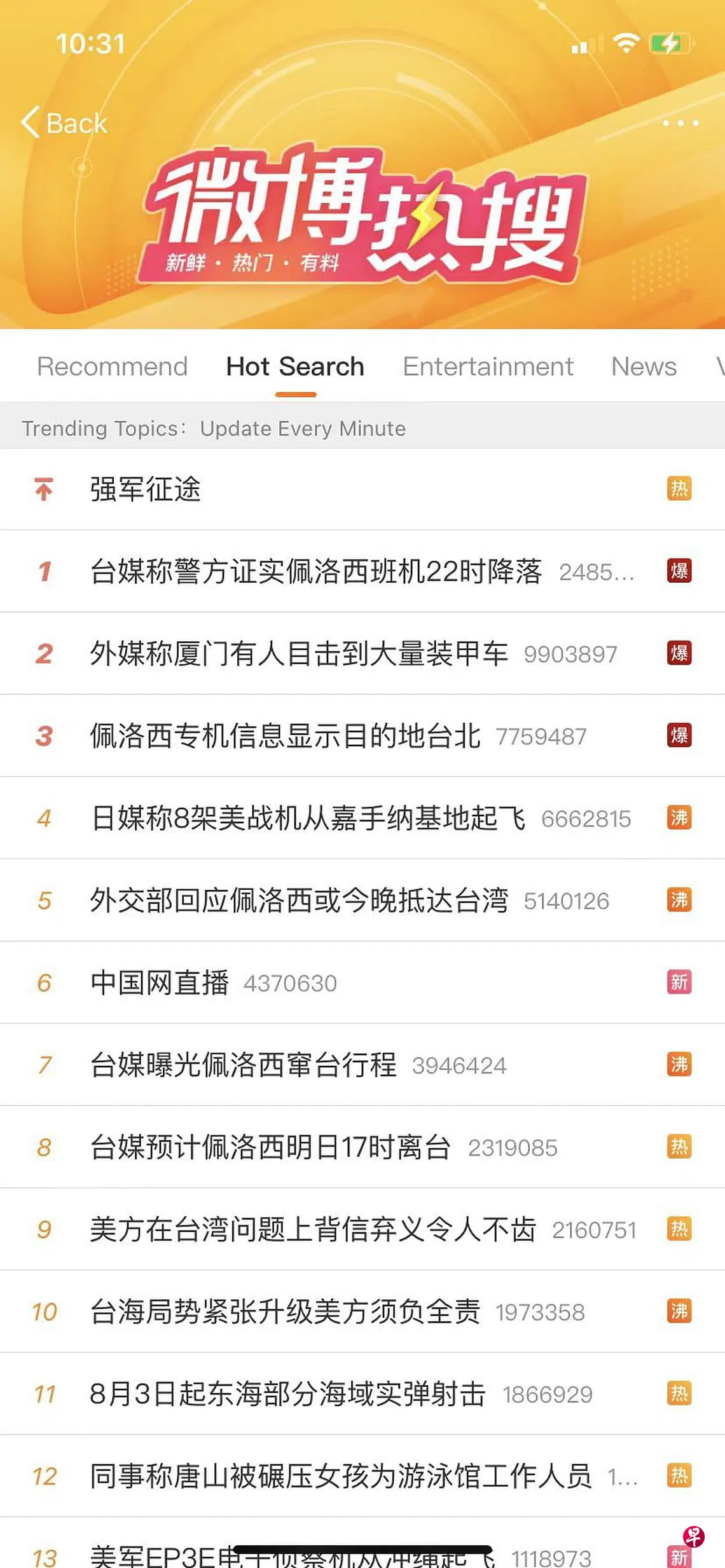Switch to the Recommend tab

(112, 367)
